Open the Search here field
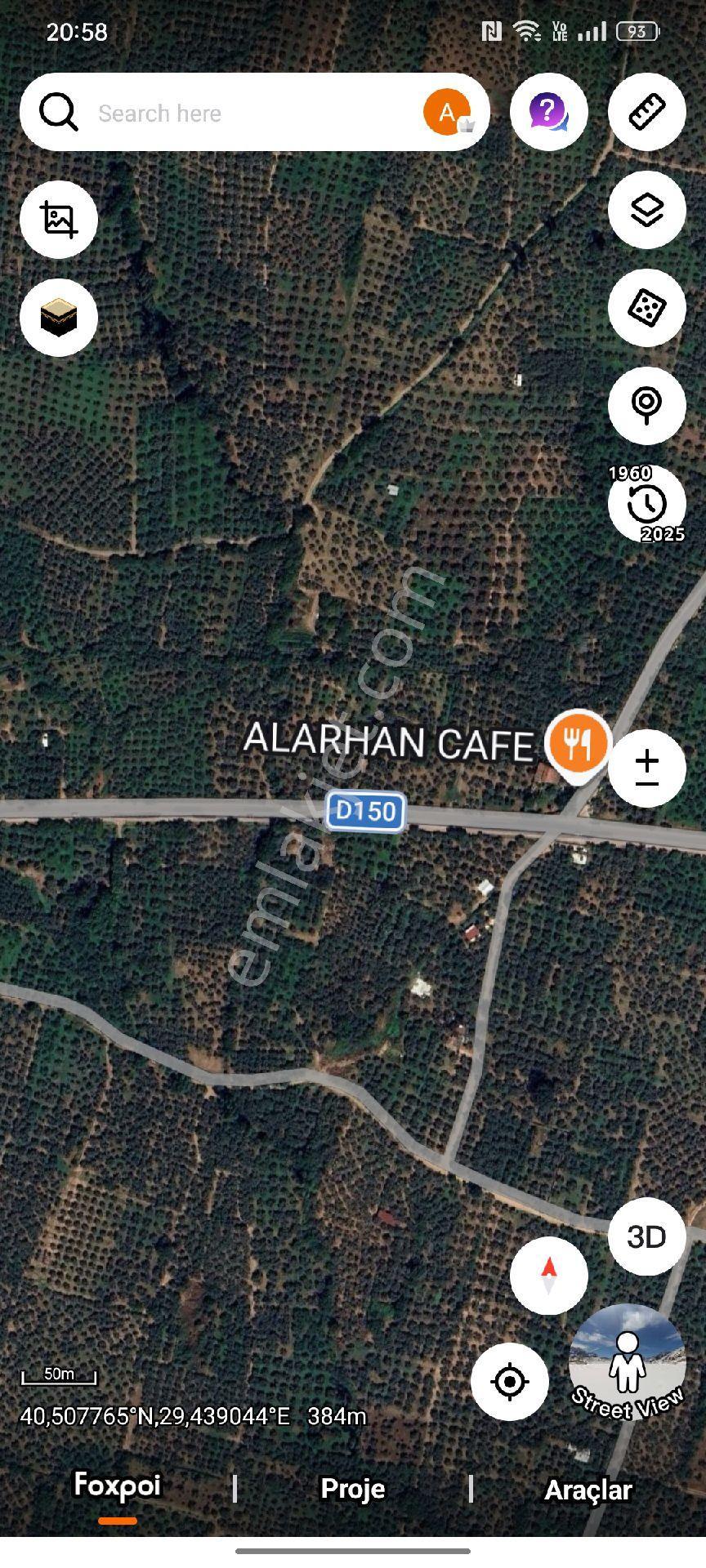 pos(254,113)
